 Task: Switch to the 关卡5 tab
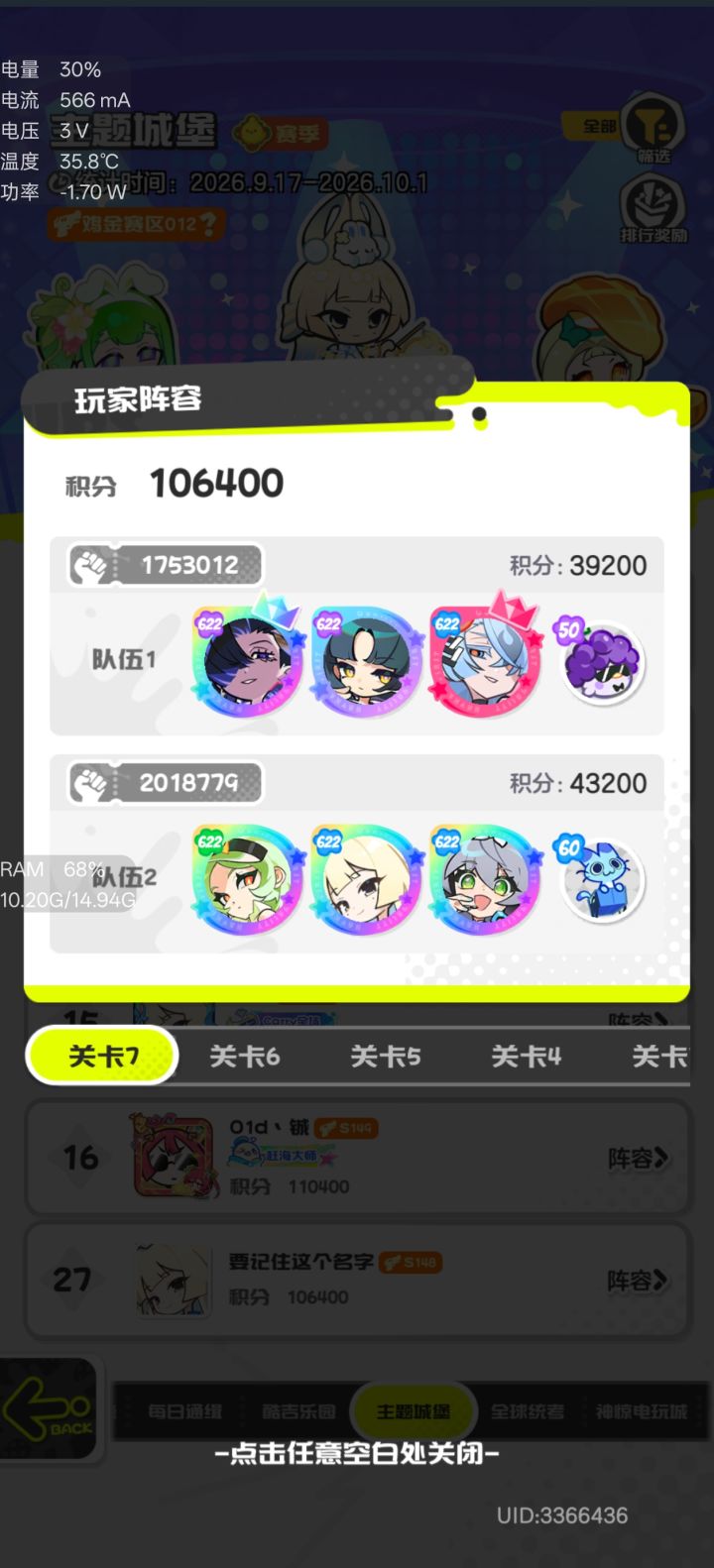(385, 1057)
